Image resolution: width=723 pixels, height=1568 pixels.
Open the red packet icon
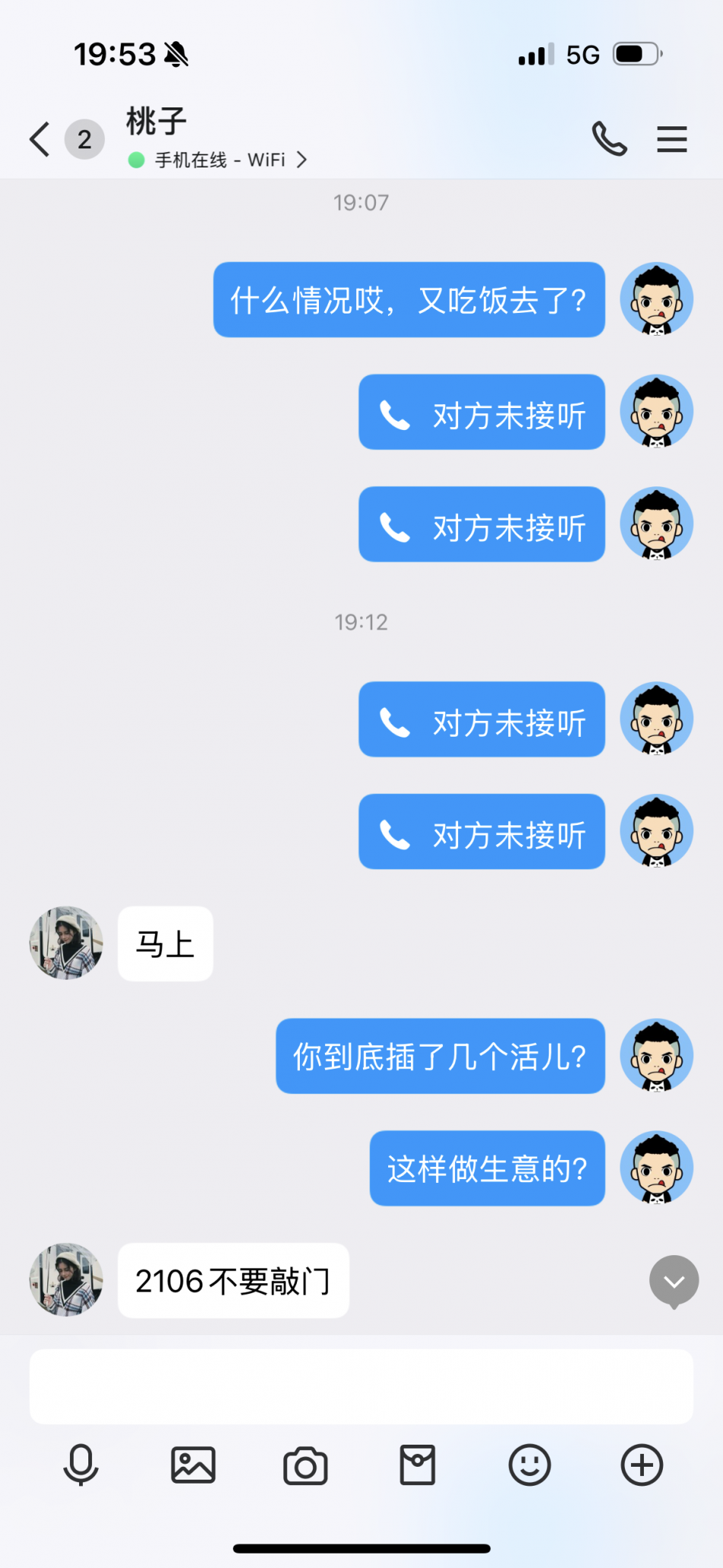pos(418,1465)
